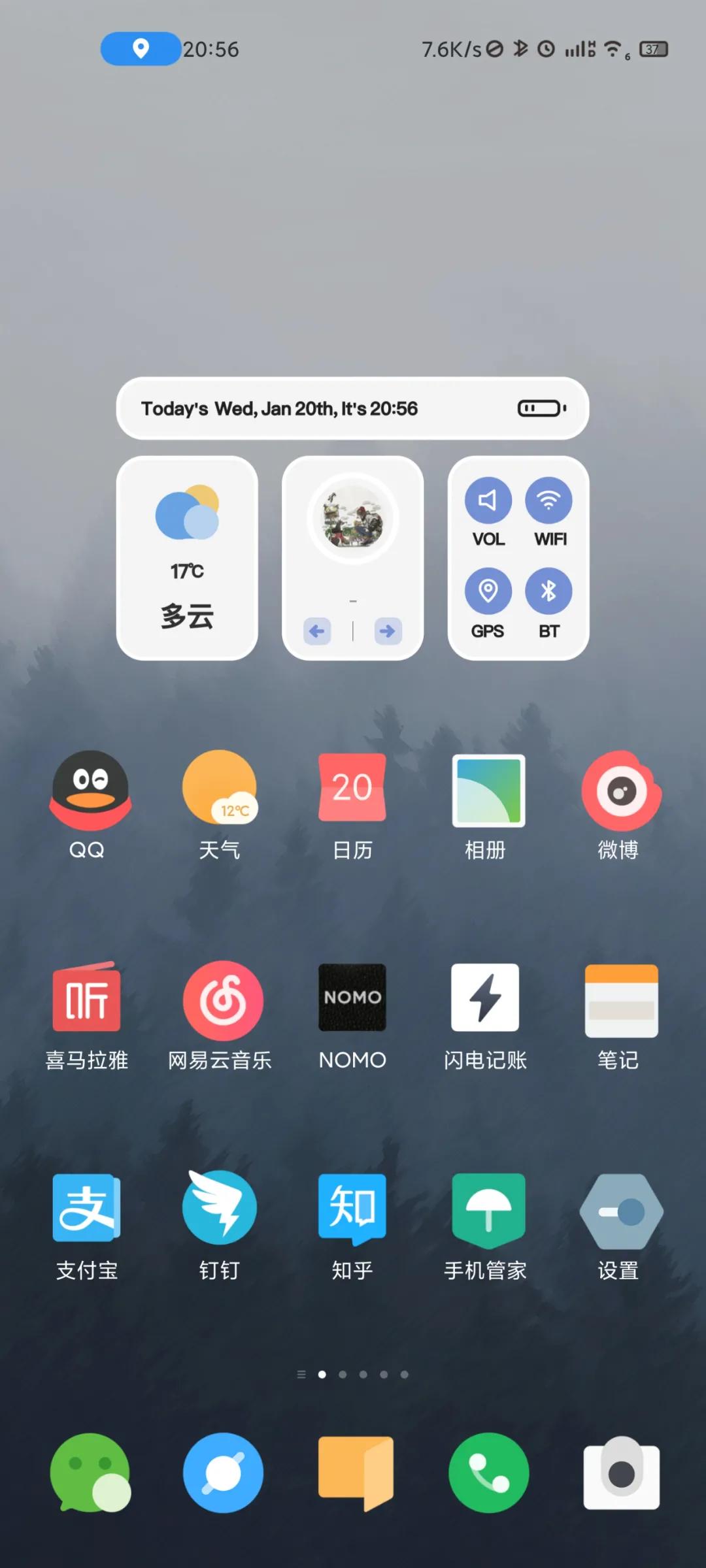Open the 相册 gallery app

click(x=488, y=791)
